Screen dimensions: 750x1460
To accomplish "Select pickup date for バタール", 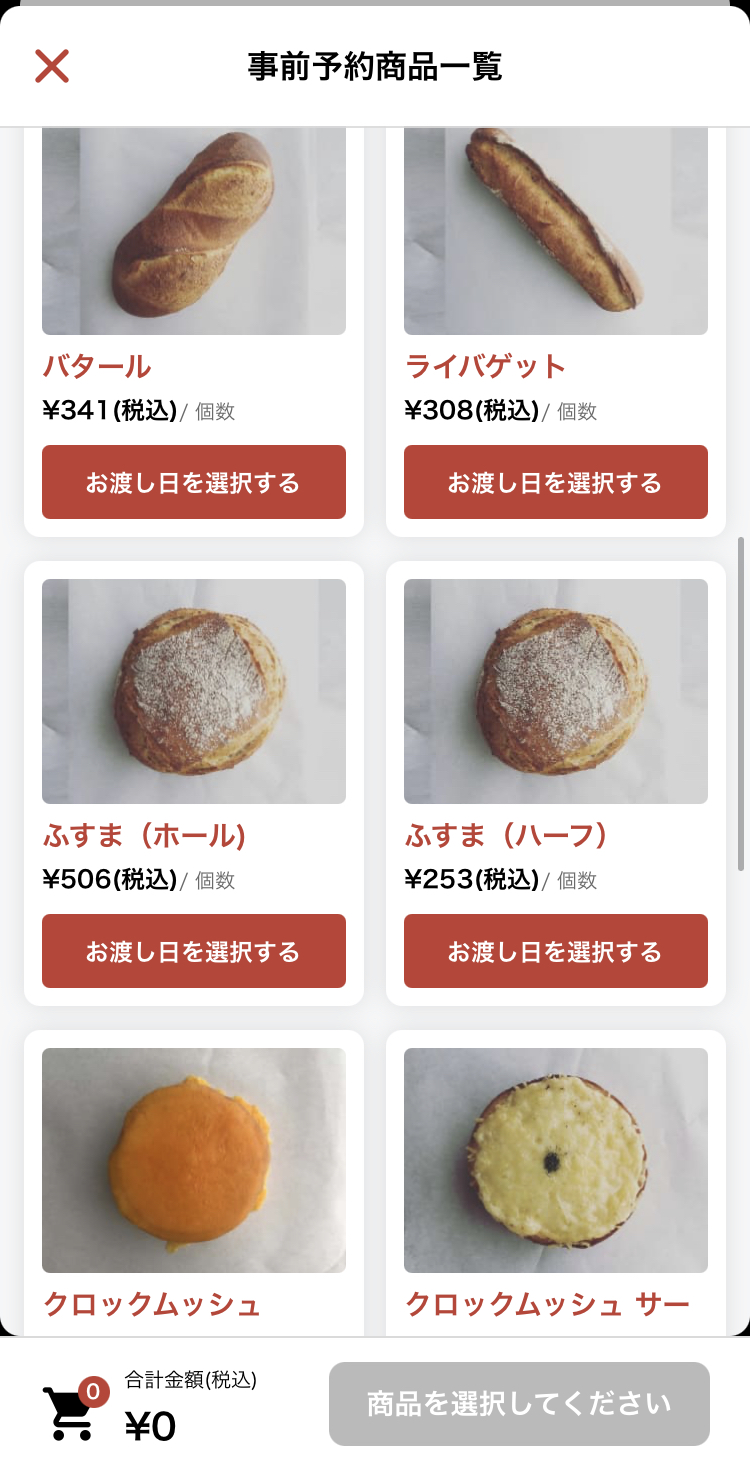I will pyautogui.click(x=194, y=482).
